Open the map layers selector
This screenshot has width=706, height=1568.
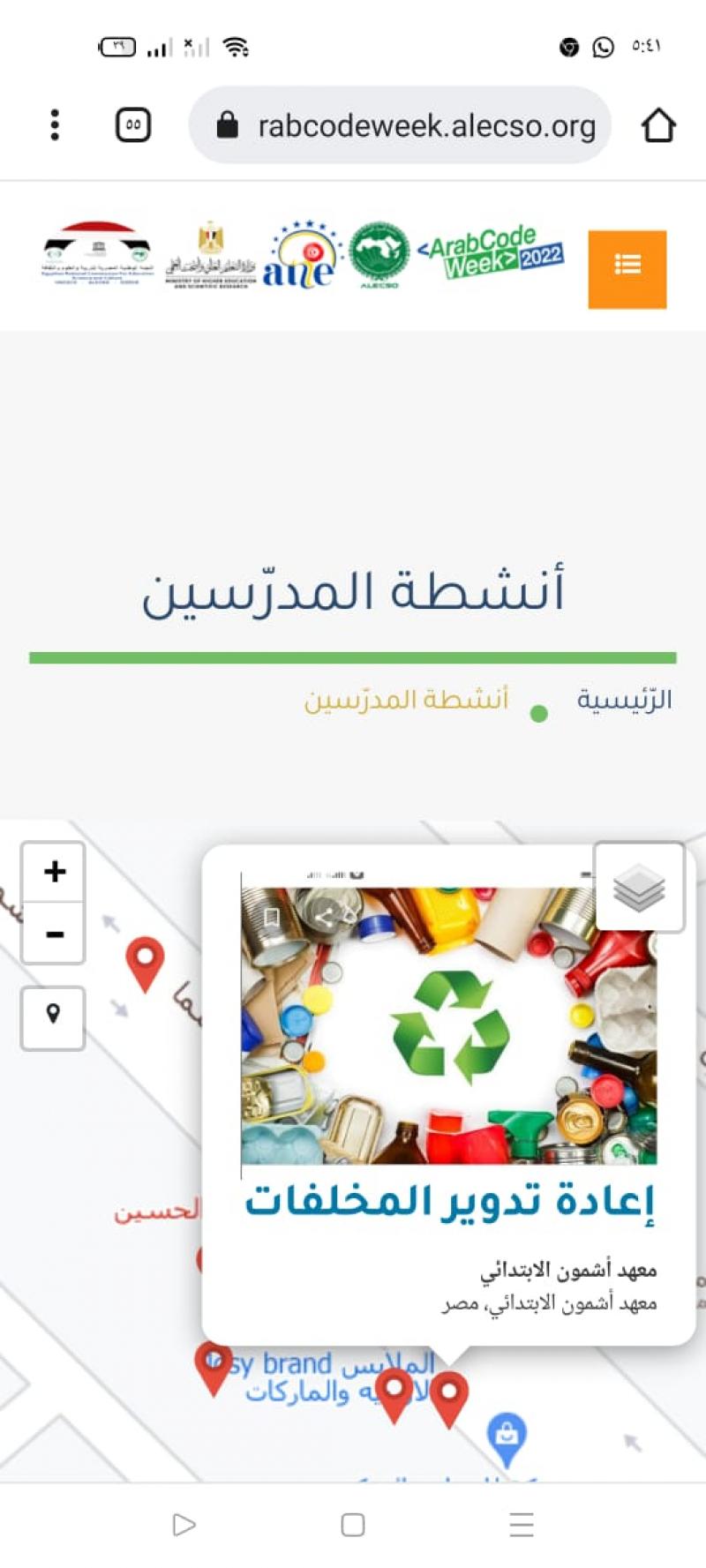coord(639,887)
